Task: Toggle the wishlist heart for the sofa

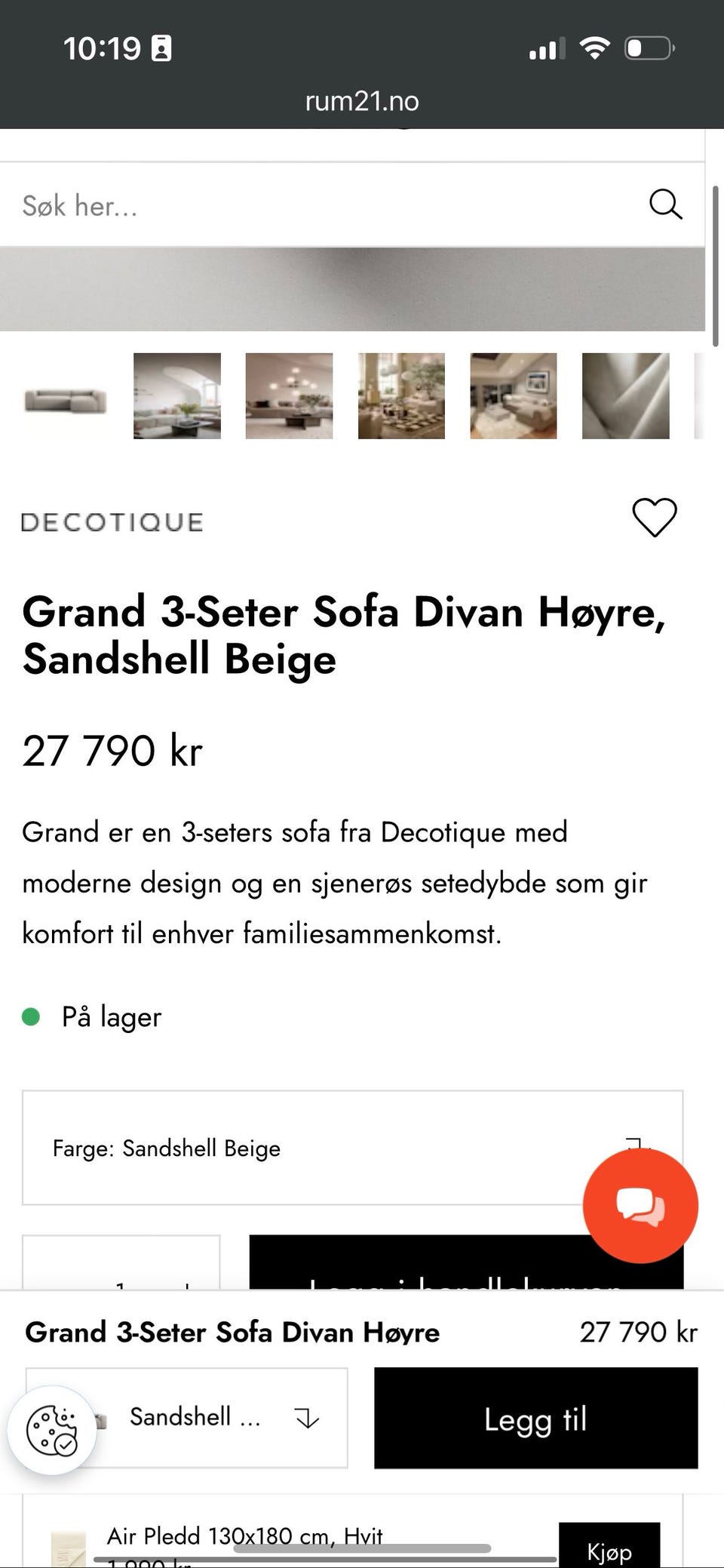Action: point(654,518)
